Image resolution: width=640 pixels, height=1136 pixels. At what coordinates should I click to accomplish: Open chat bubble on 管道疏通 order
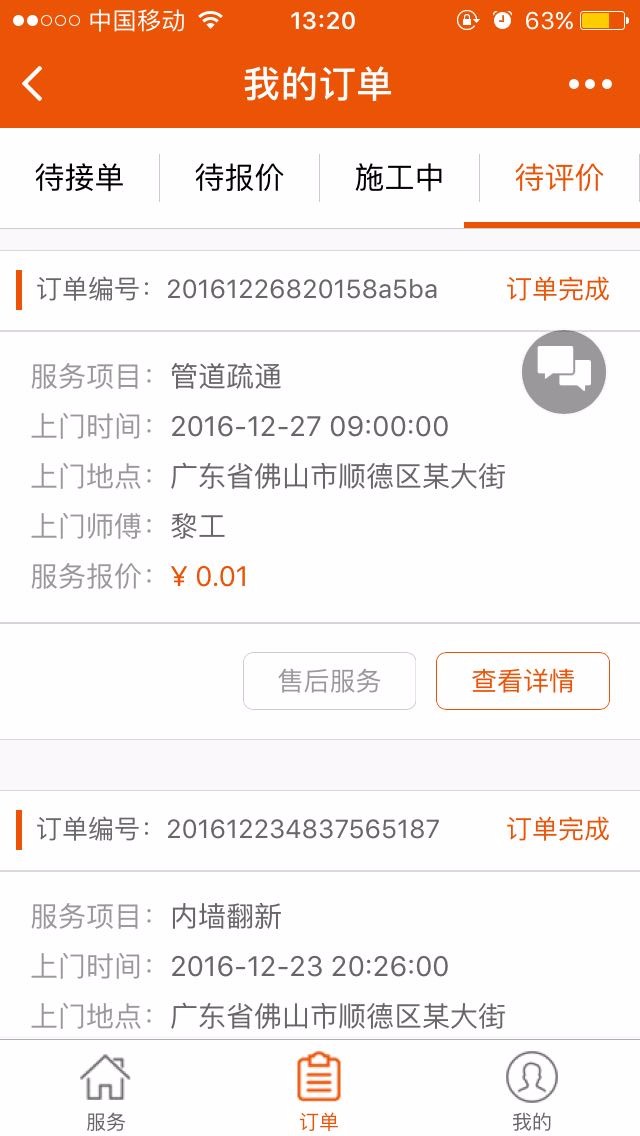(564, 372)
